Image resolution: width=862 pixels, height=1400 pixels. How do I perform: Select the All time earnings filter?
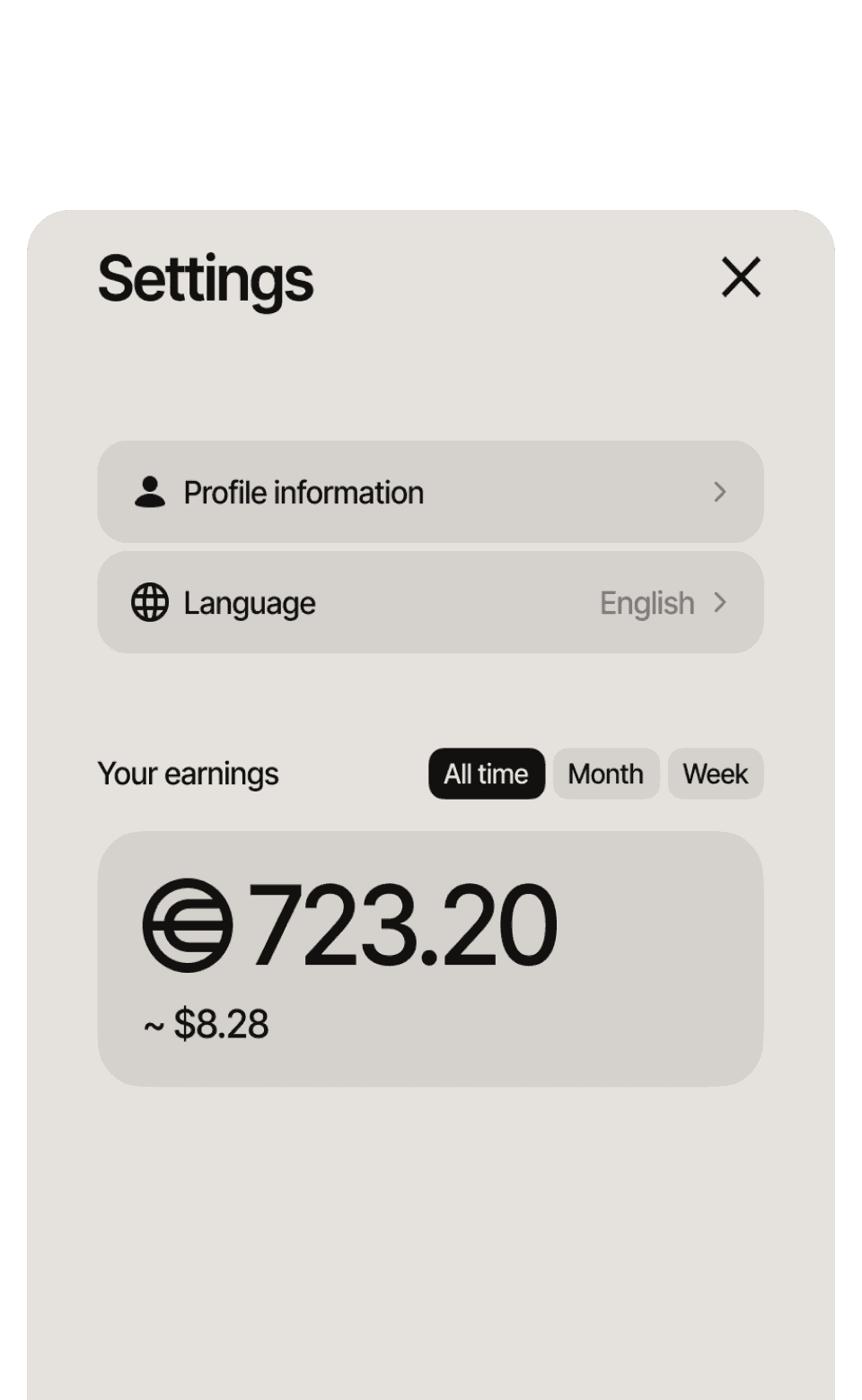(x=486, y=774)
